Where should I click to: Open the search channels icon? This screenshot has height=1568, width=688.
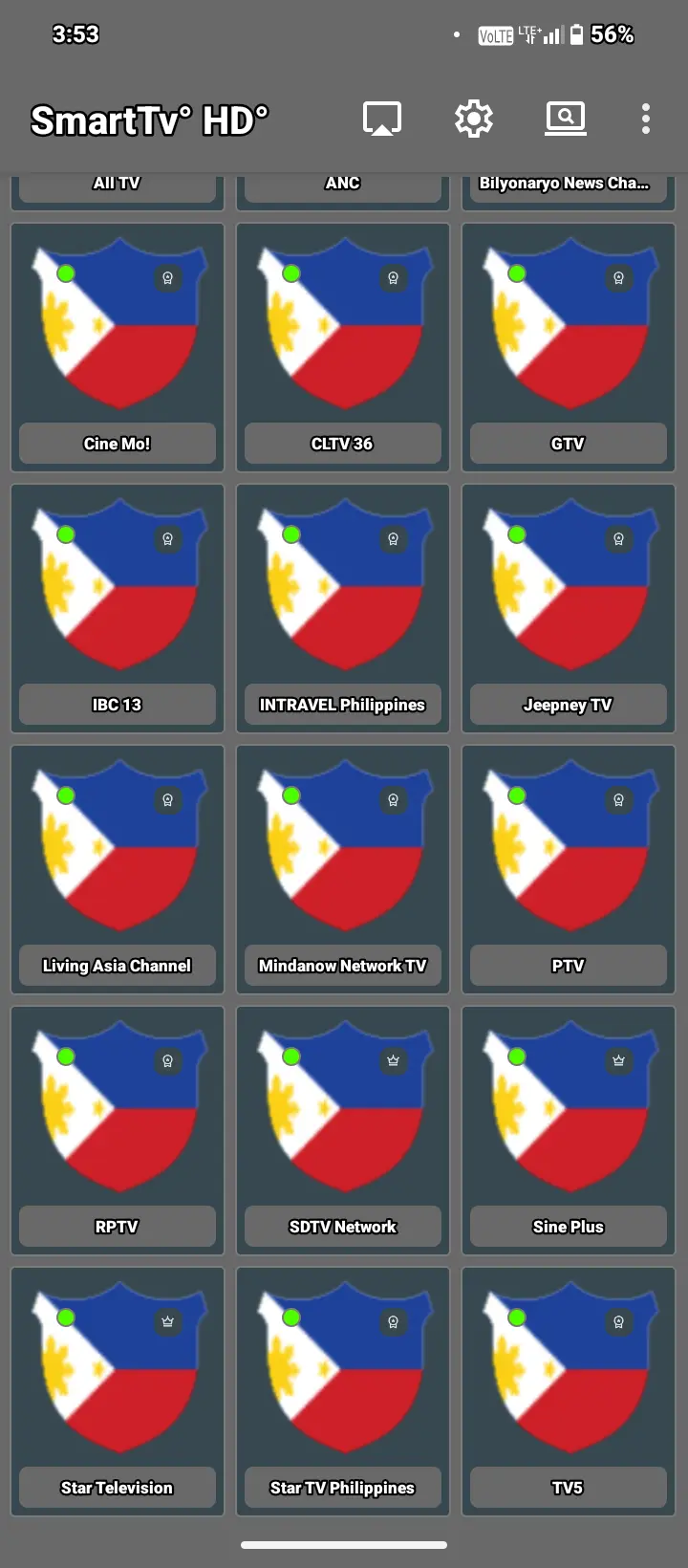566,119
